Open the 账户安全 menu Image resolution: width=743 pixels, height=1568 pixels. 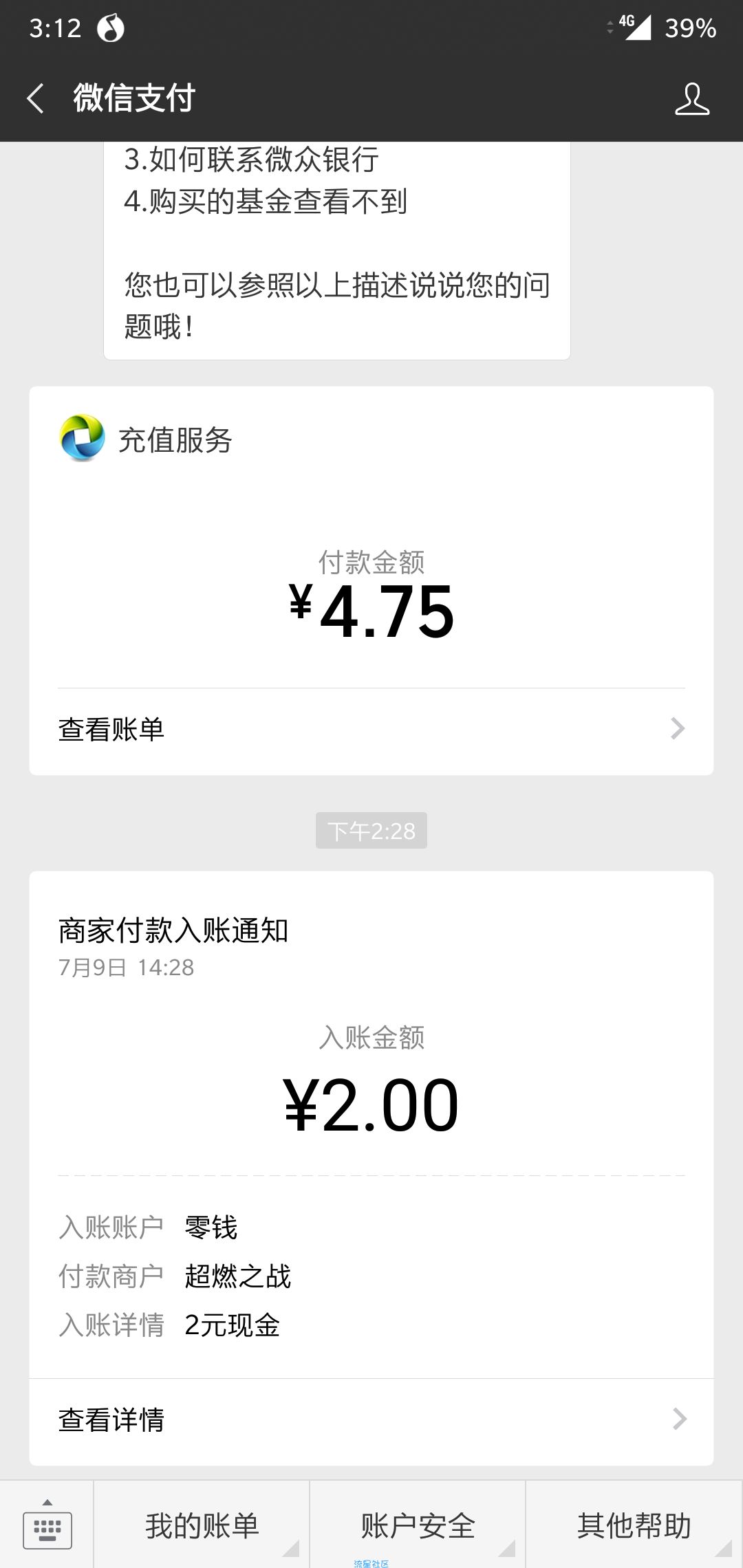[418, 1526]
